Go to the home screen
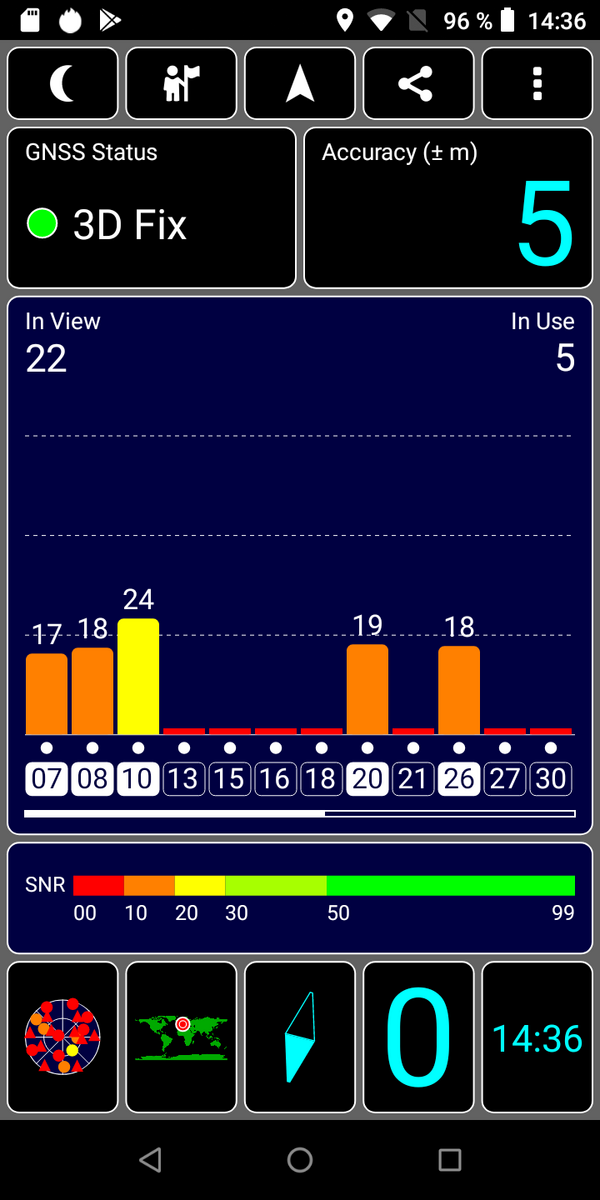This screenshot has width=600, height=1200. pyautogui.click(x=300, y=1160)
